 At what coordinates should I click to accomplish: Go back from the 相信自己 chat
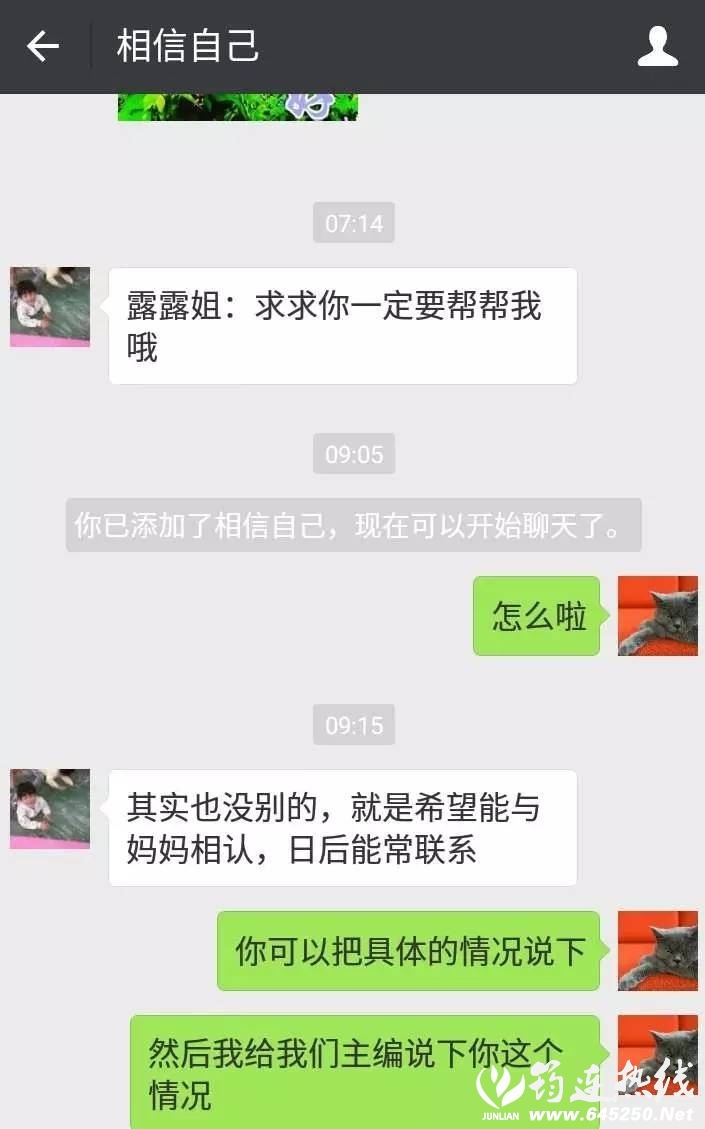42,46
